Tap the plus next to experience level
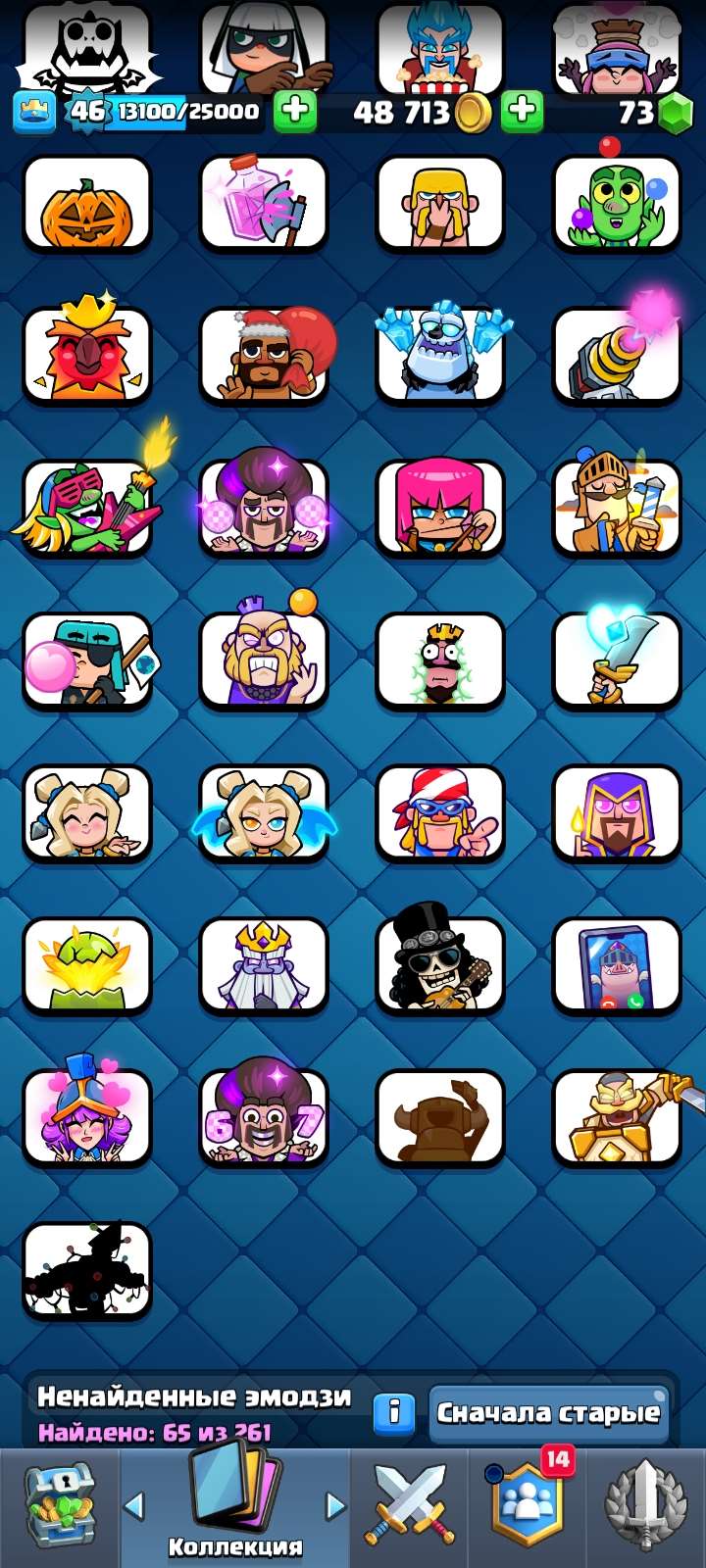The image size is (706, 1568). 296,112
